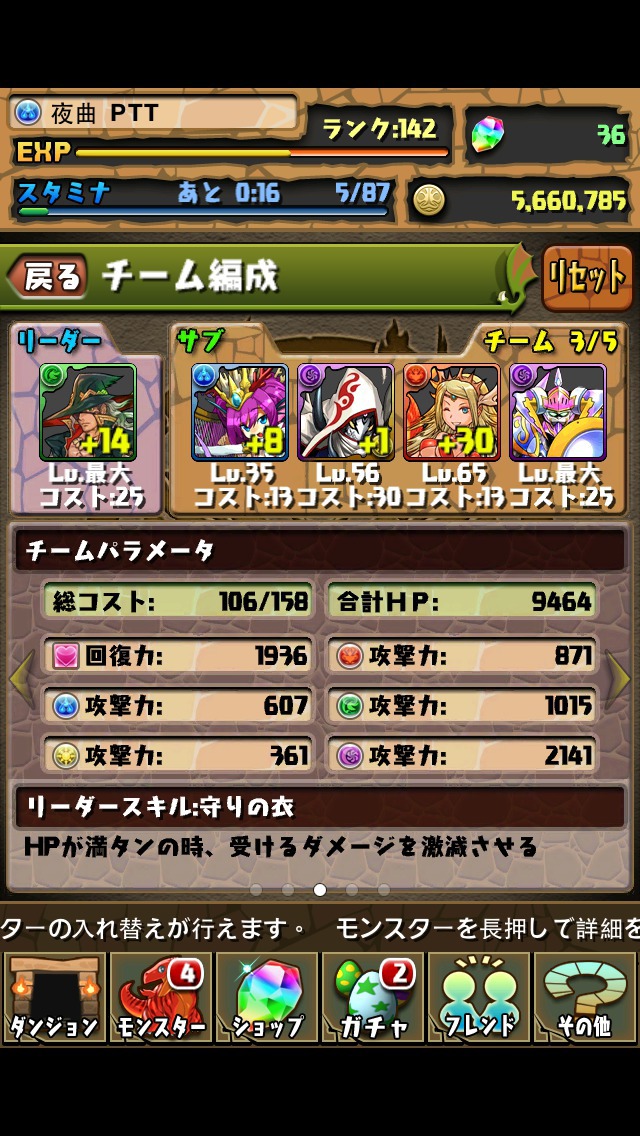Open the その他 others tab
Viewport: 640px width, 1136px height.
[585, 997]
